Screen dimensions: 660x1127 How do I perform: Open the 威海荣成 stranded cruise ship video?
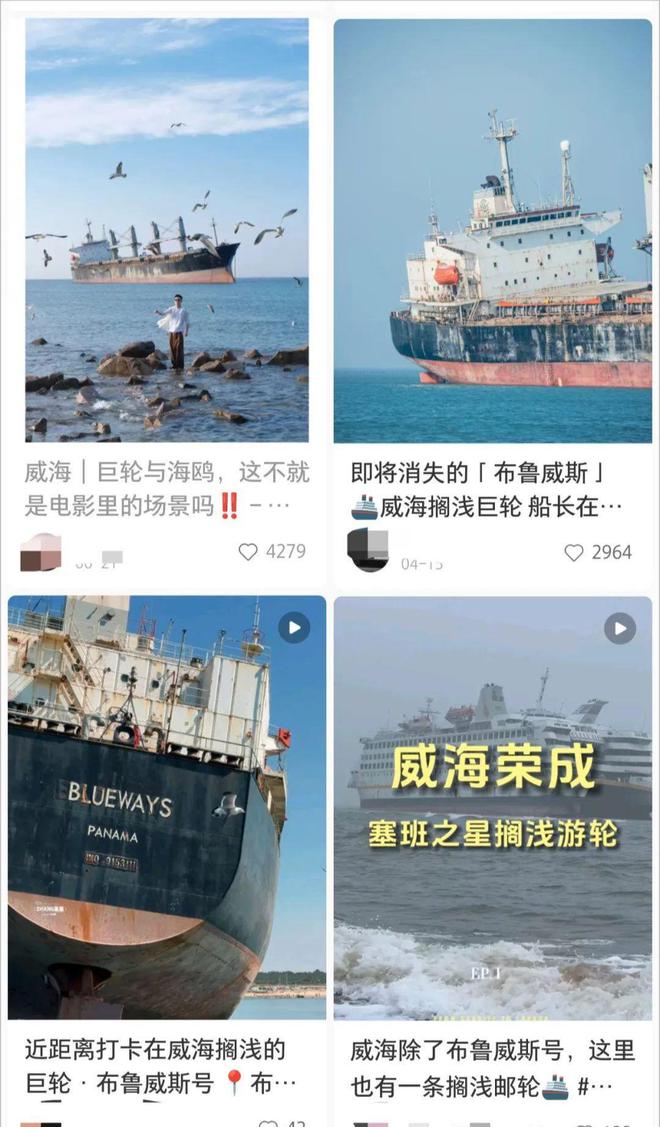[492, 806]
